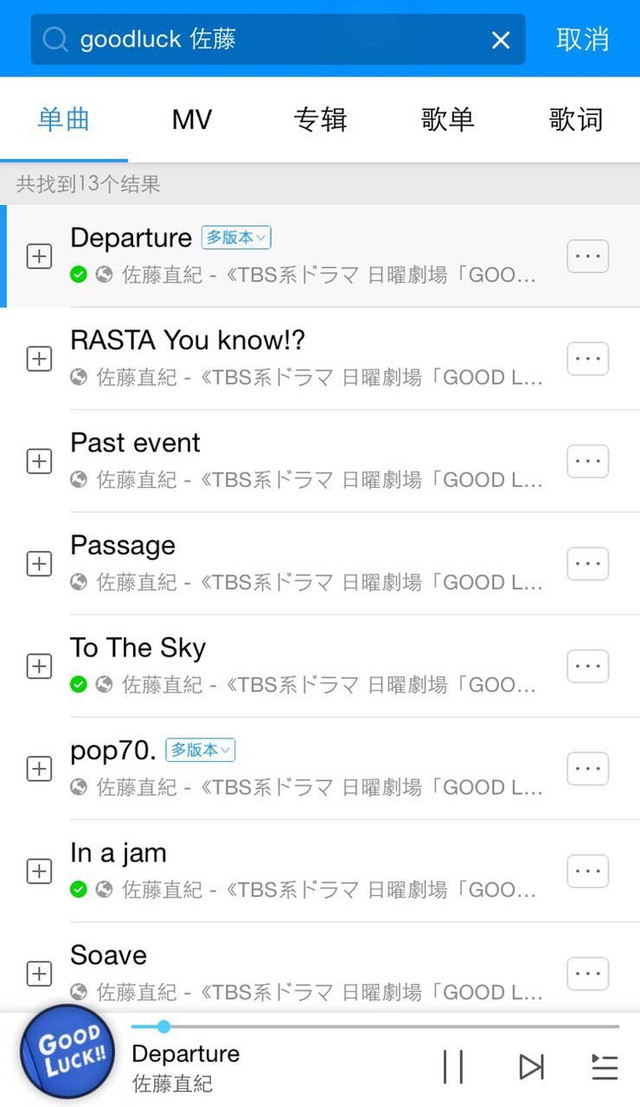Expand the 多版本 dropdown next to pop70.
640x1107 pixels.
coord(200,750)
